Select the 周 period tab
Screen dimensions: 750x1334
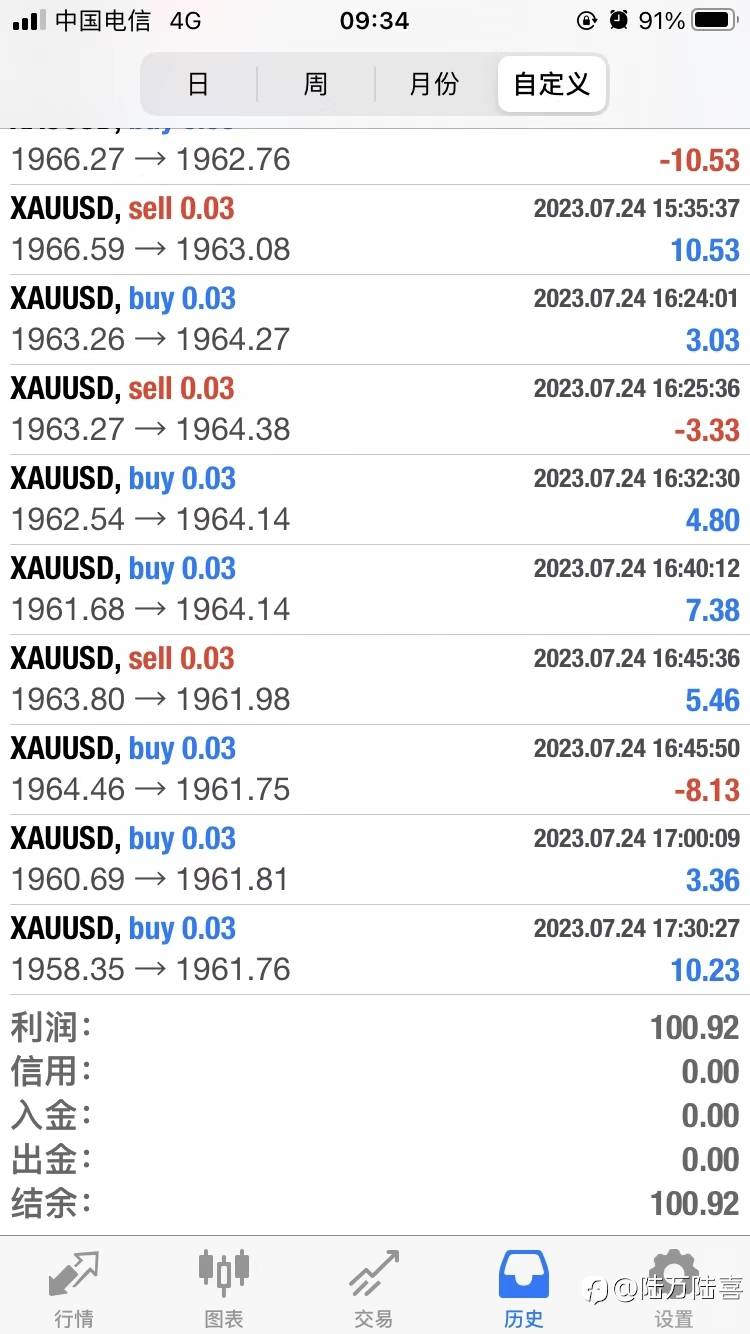click(x=316, y=84)
